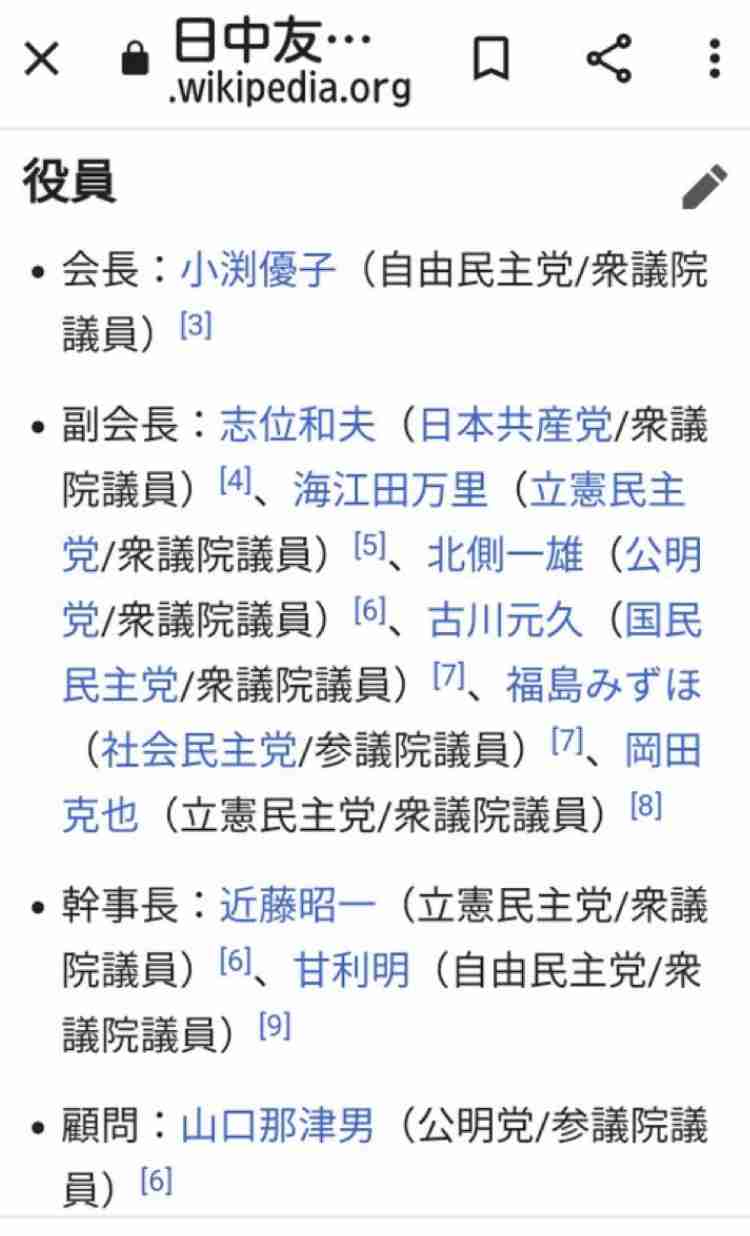Edit the 役員 section
The width and height of the screenshot is (750, 1236).
click(704, 187)
